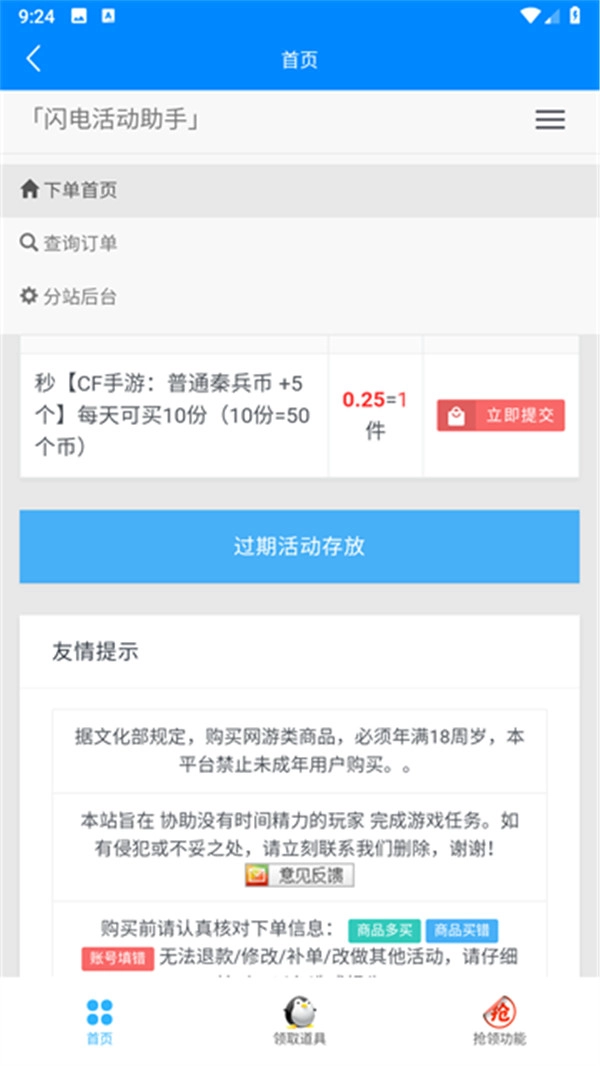600x1066 pixels.
Task: Switch to the 领取道具 tab
Action: coord(299,1020)
